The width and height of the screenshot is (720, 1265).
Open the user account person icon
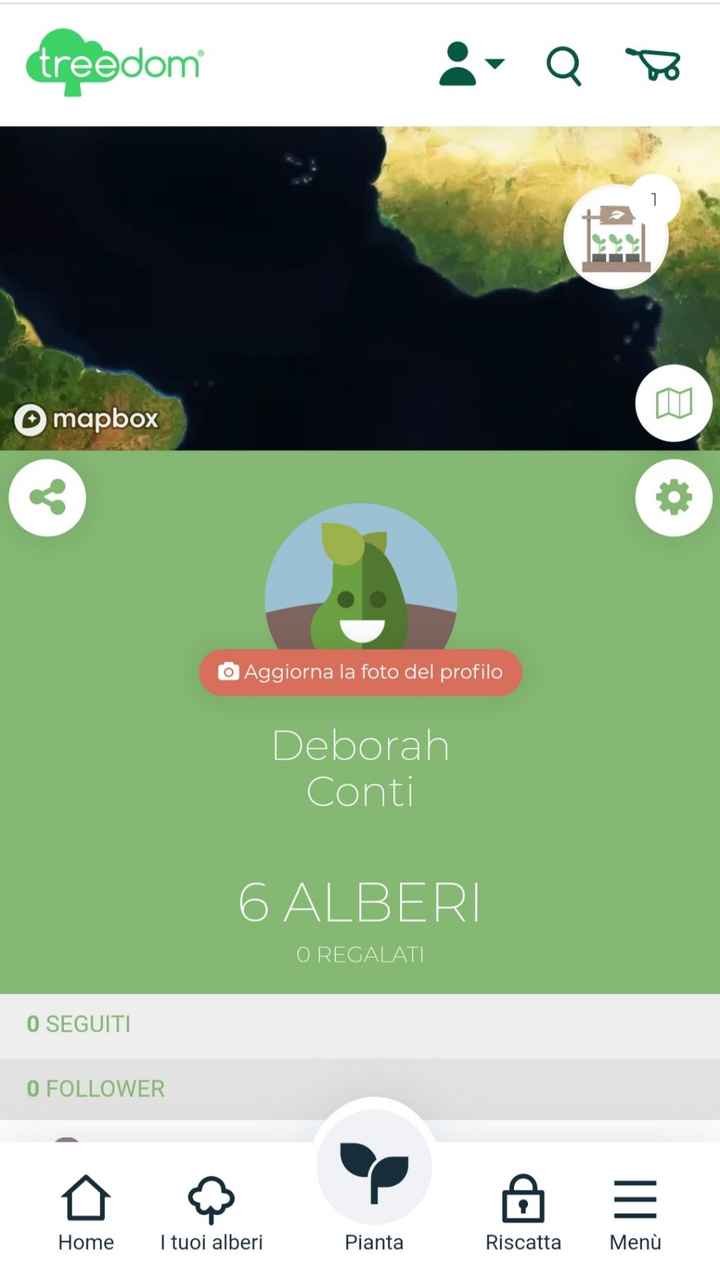click(458, 63)
